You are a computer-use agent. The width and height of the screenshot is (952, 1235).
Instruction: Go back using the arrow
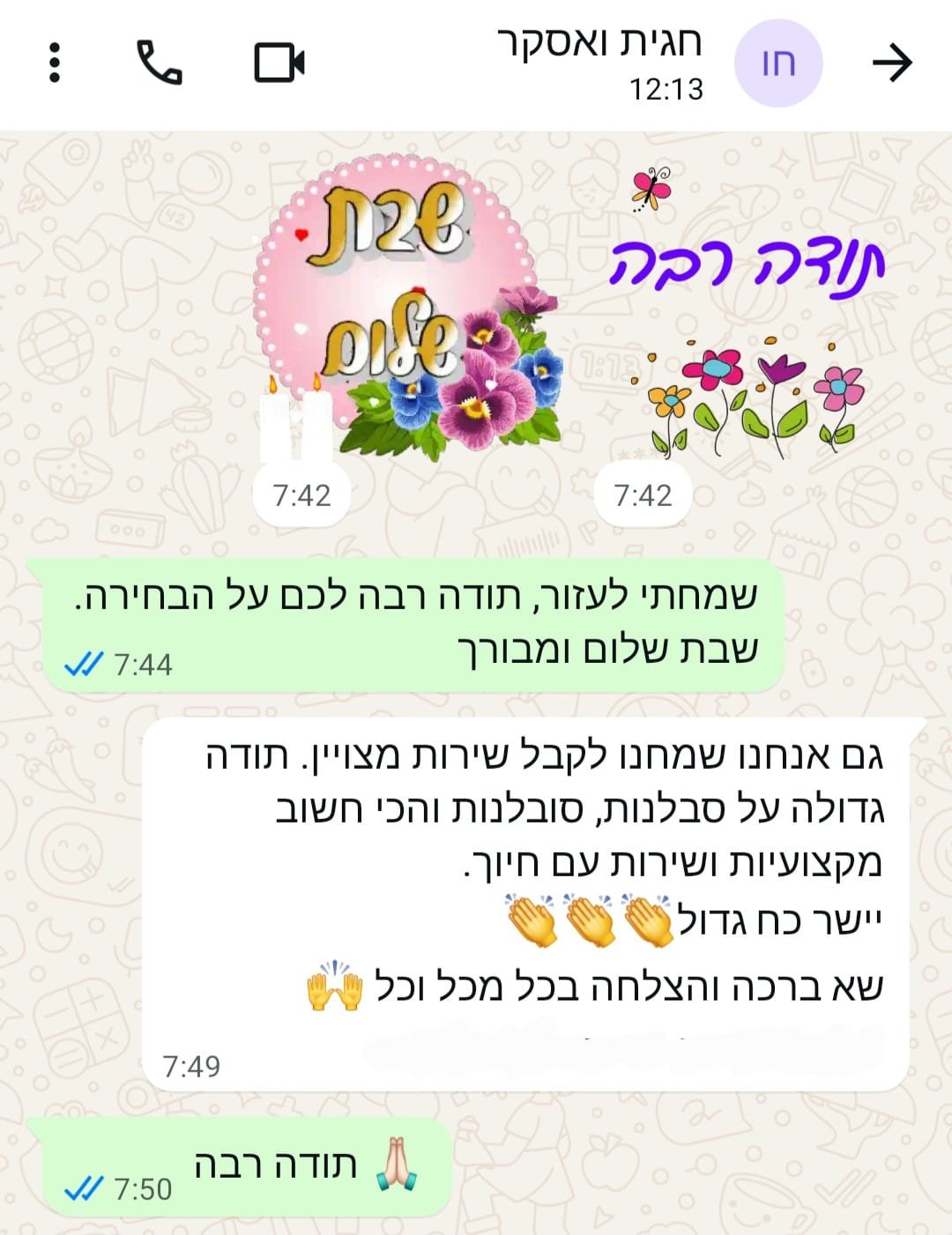892,63
